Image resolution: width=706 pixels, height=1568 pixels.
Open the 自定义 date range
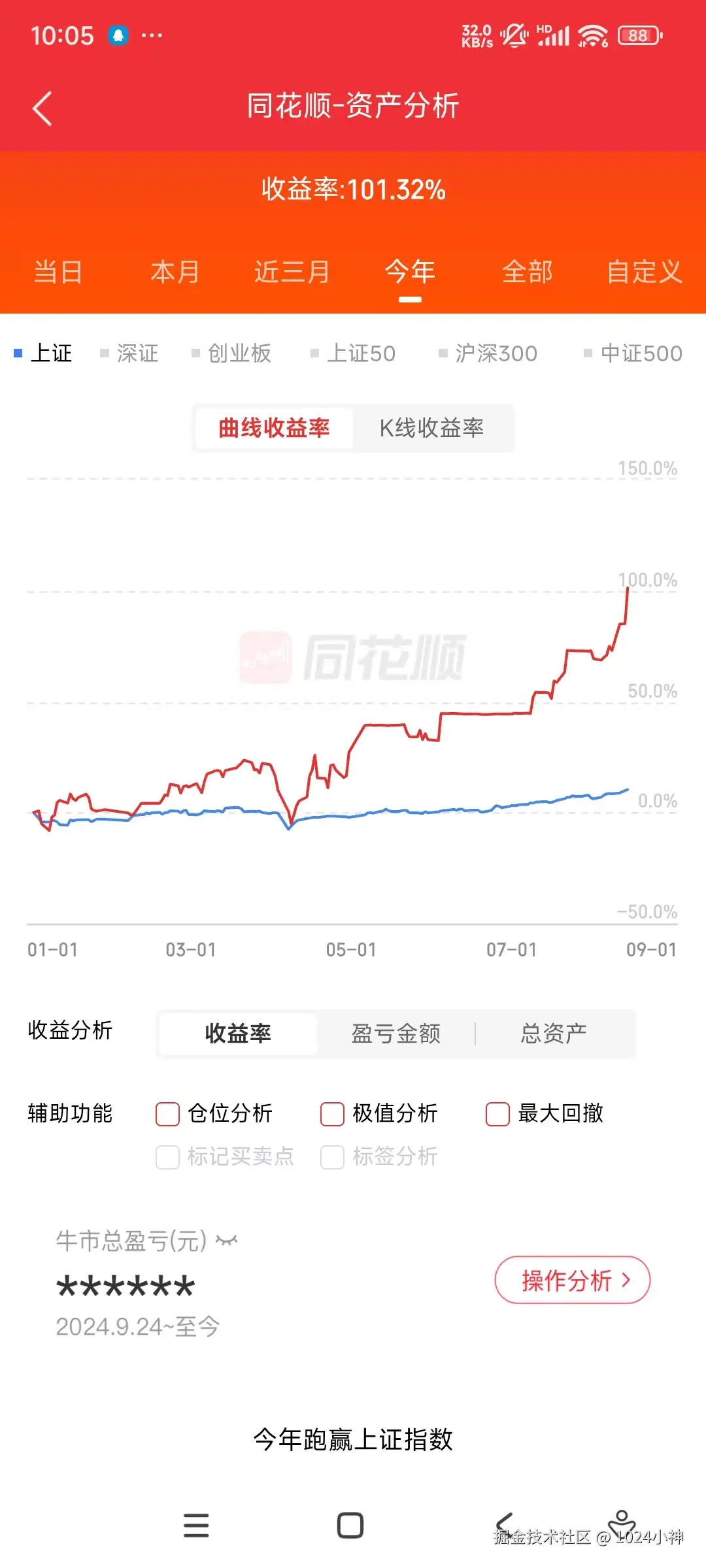(644, 272)
